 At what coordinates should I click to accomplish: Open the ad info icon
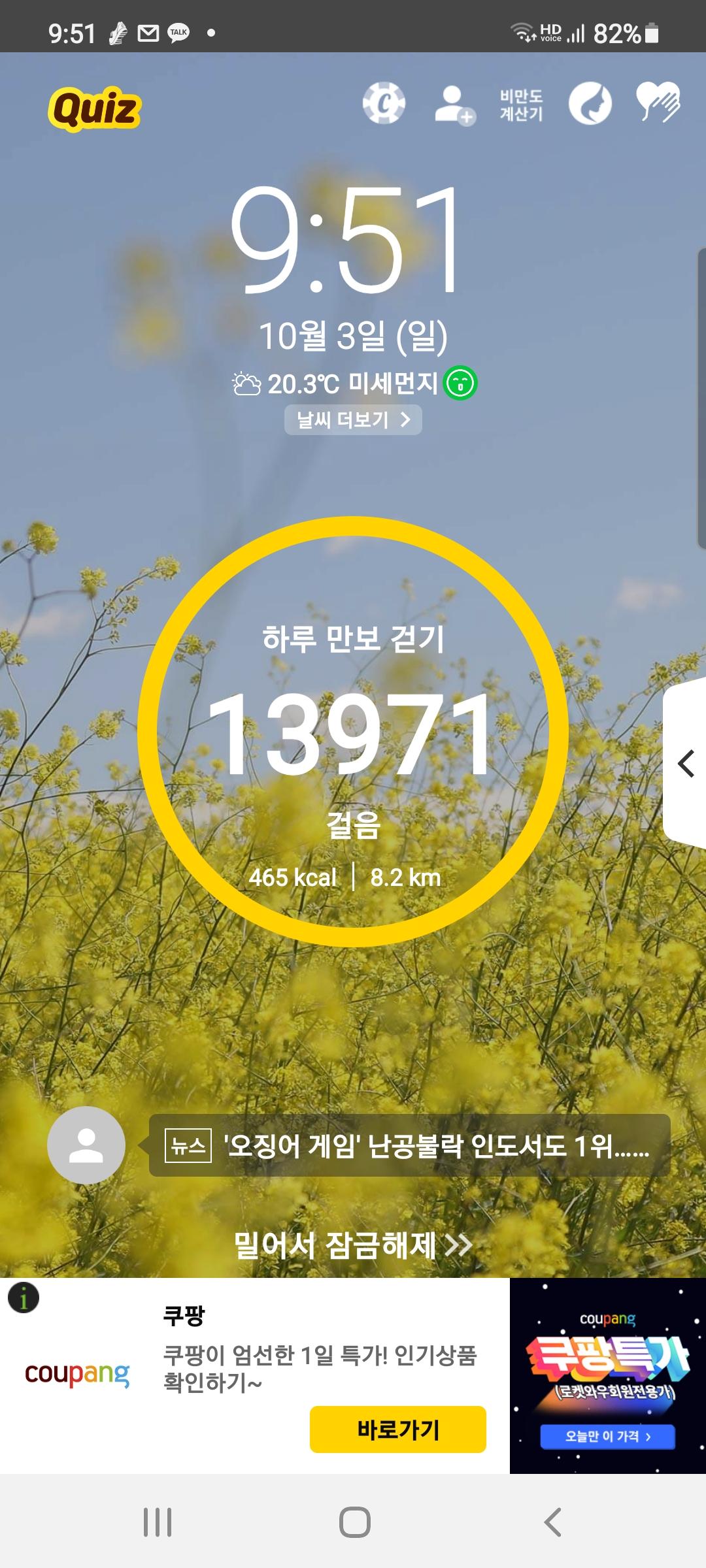pyautogui.click(x=24, y=1298)
